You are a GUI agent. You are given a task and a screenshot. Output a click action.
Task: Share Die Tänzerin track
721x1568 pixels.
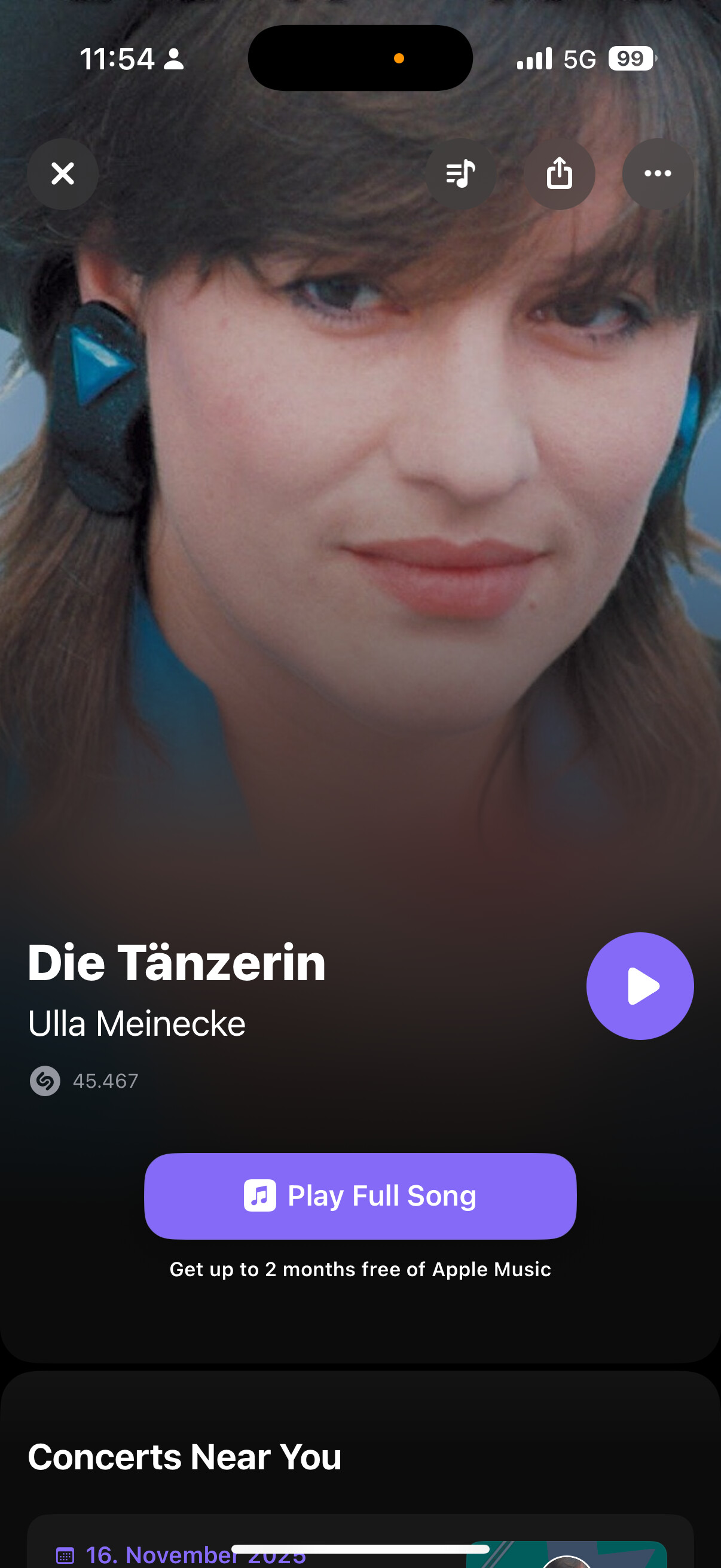[559, 174]
